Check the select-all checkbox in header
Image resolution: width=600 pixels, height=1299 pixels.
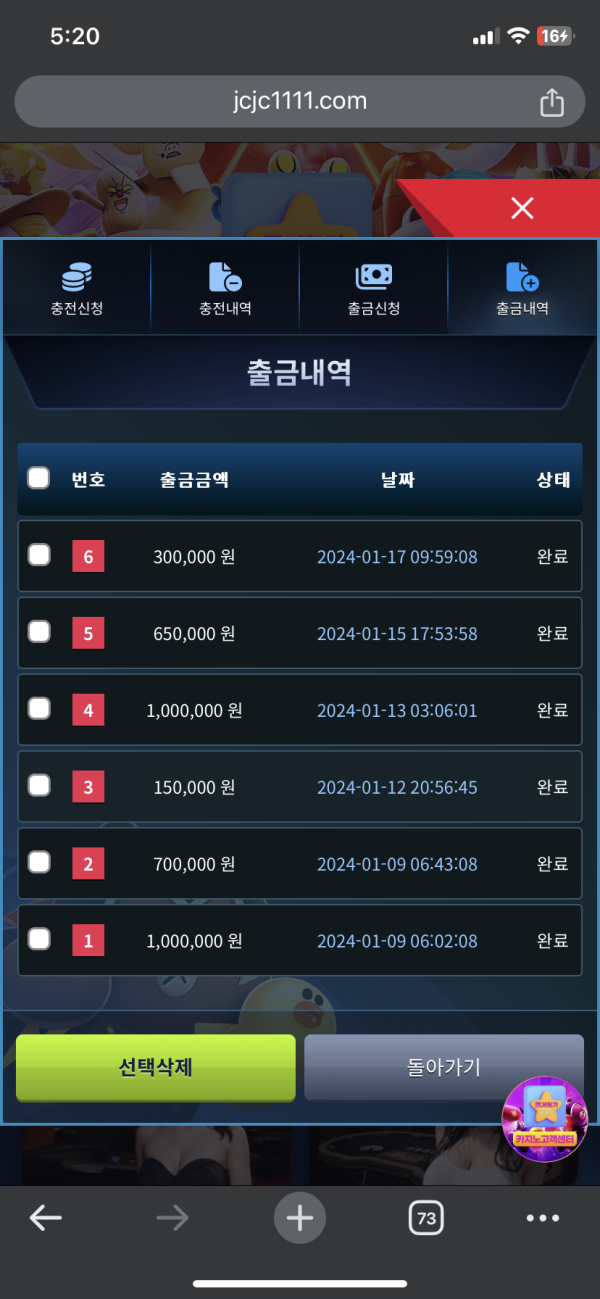[x=38, y=478]
